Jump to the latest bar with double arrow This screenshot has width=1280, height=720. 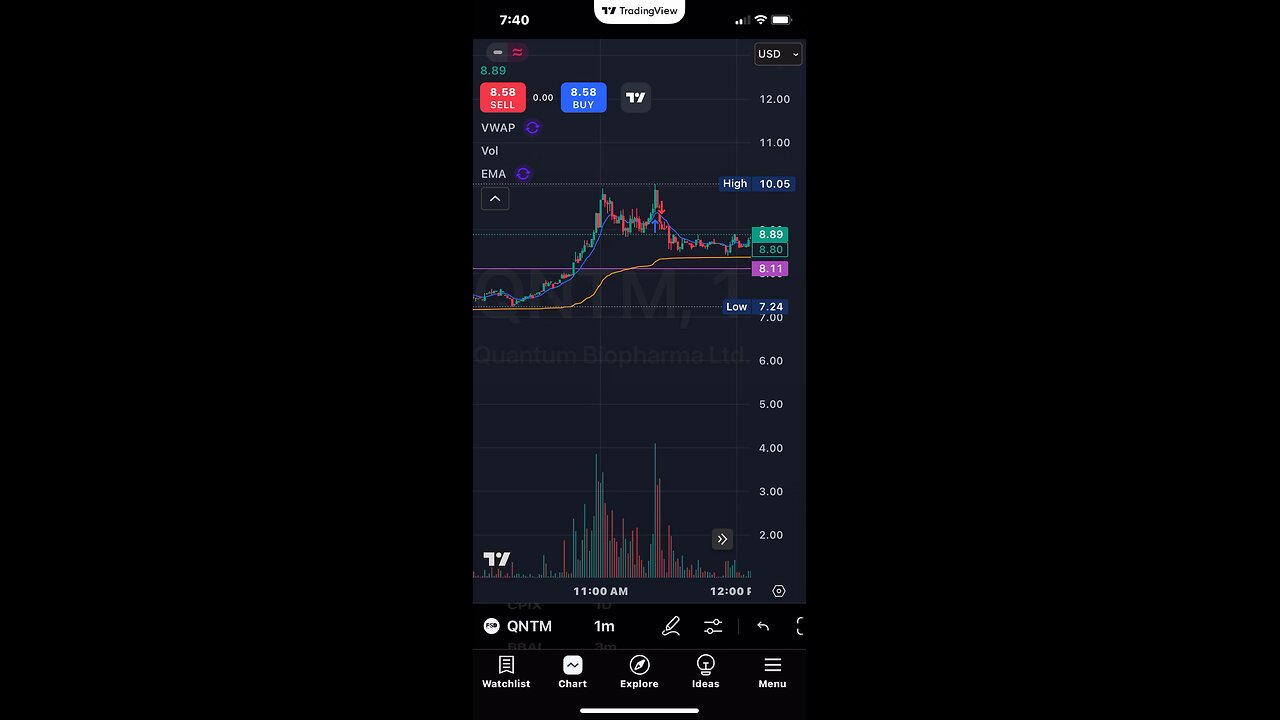click(x=722, y=539)
